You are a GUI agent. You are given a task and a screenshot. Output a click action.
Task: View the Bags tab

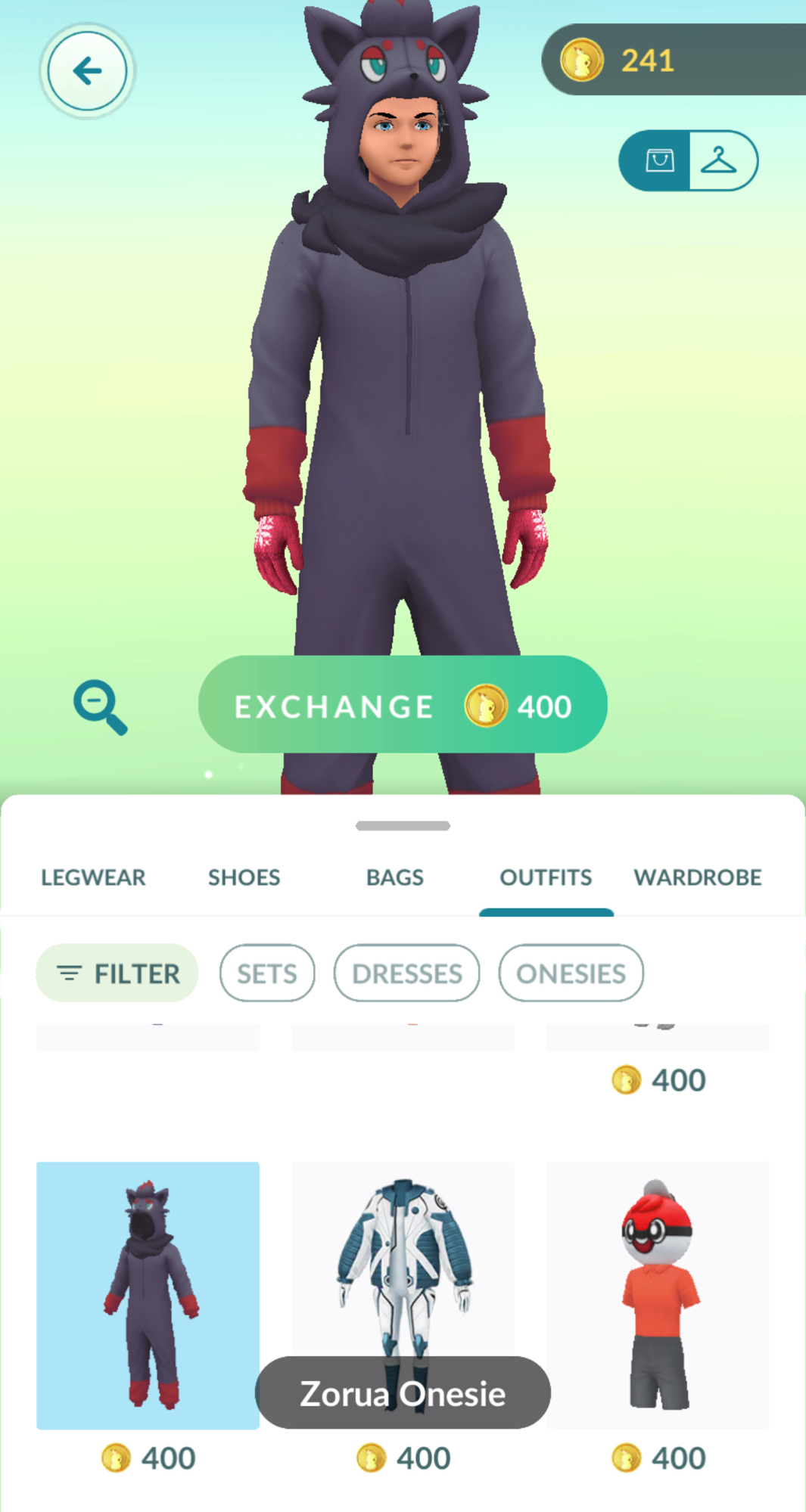coord(394,877)
